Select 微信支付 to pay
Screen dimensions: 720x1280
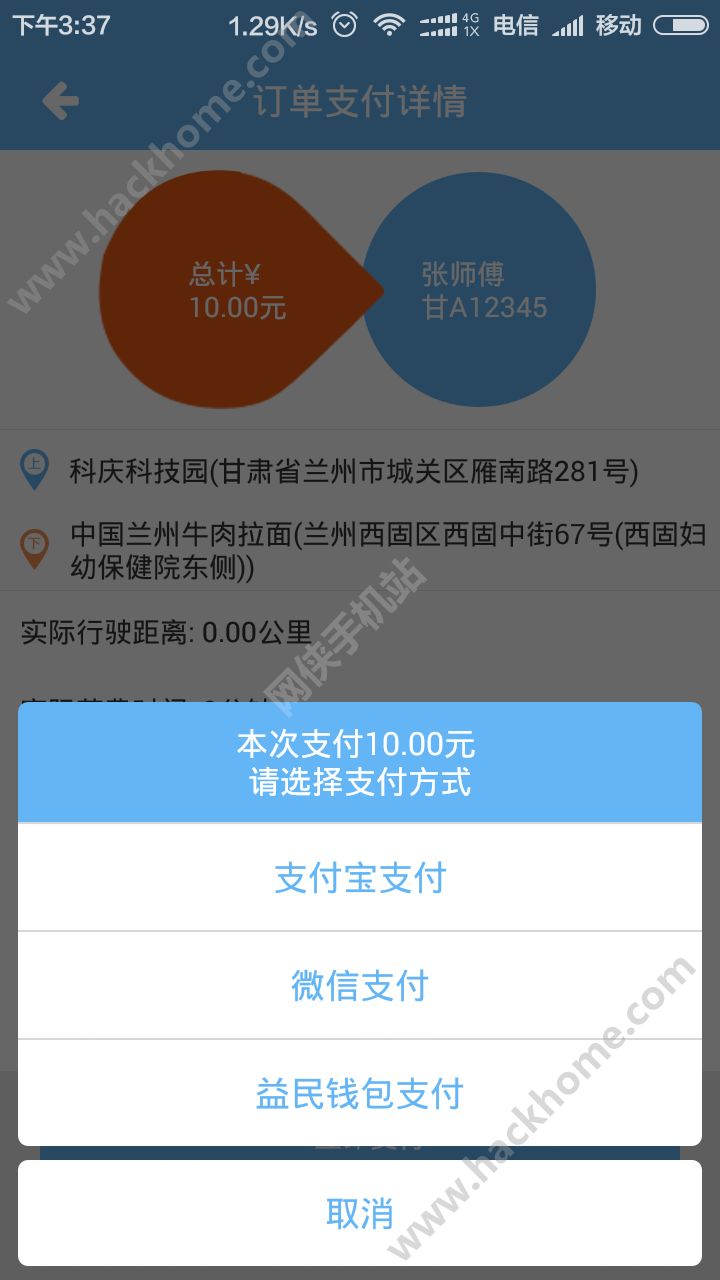pyautogui.click(x=360, y=986)
